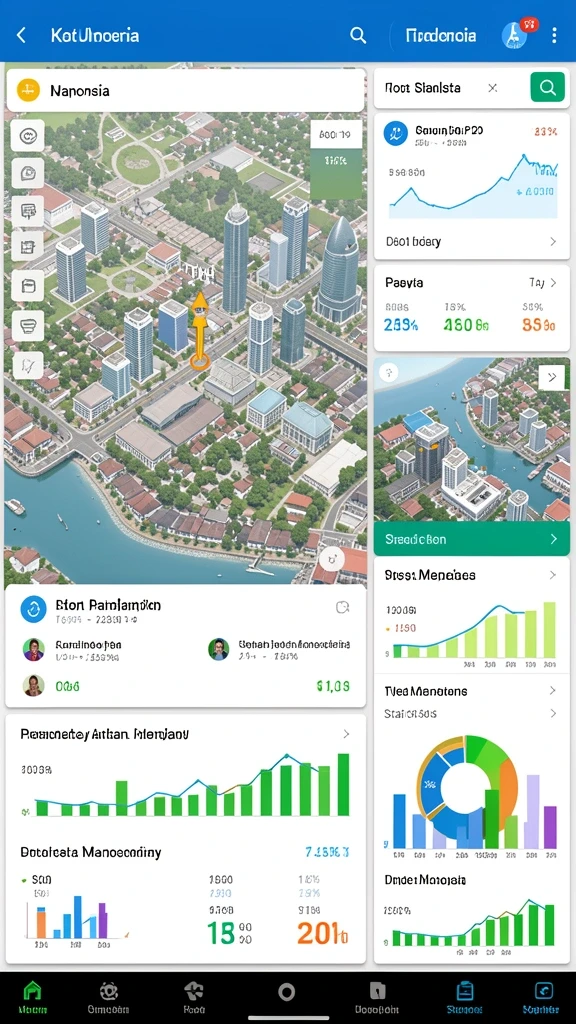Open the Paeyta card's top-right chevron
Screen dimensions: 576x1024
point(553,283)
